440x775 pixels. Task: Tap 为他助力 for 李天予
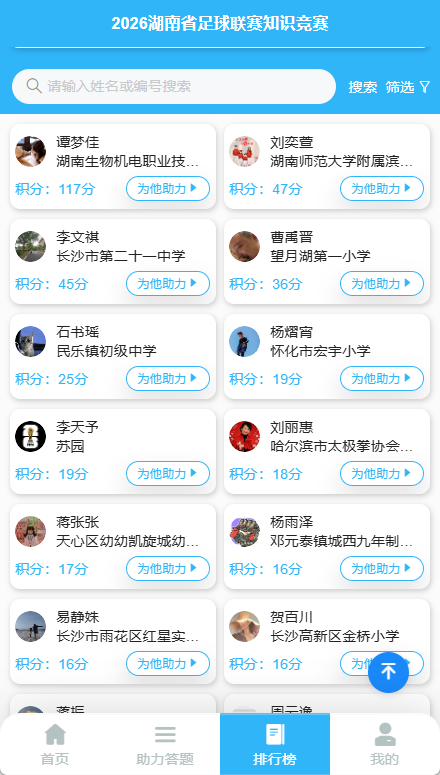168,473
